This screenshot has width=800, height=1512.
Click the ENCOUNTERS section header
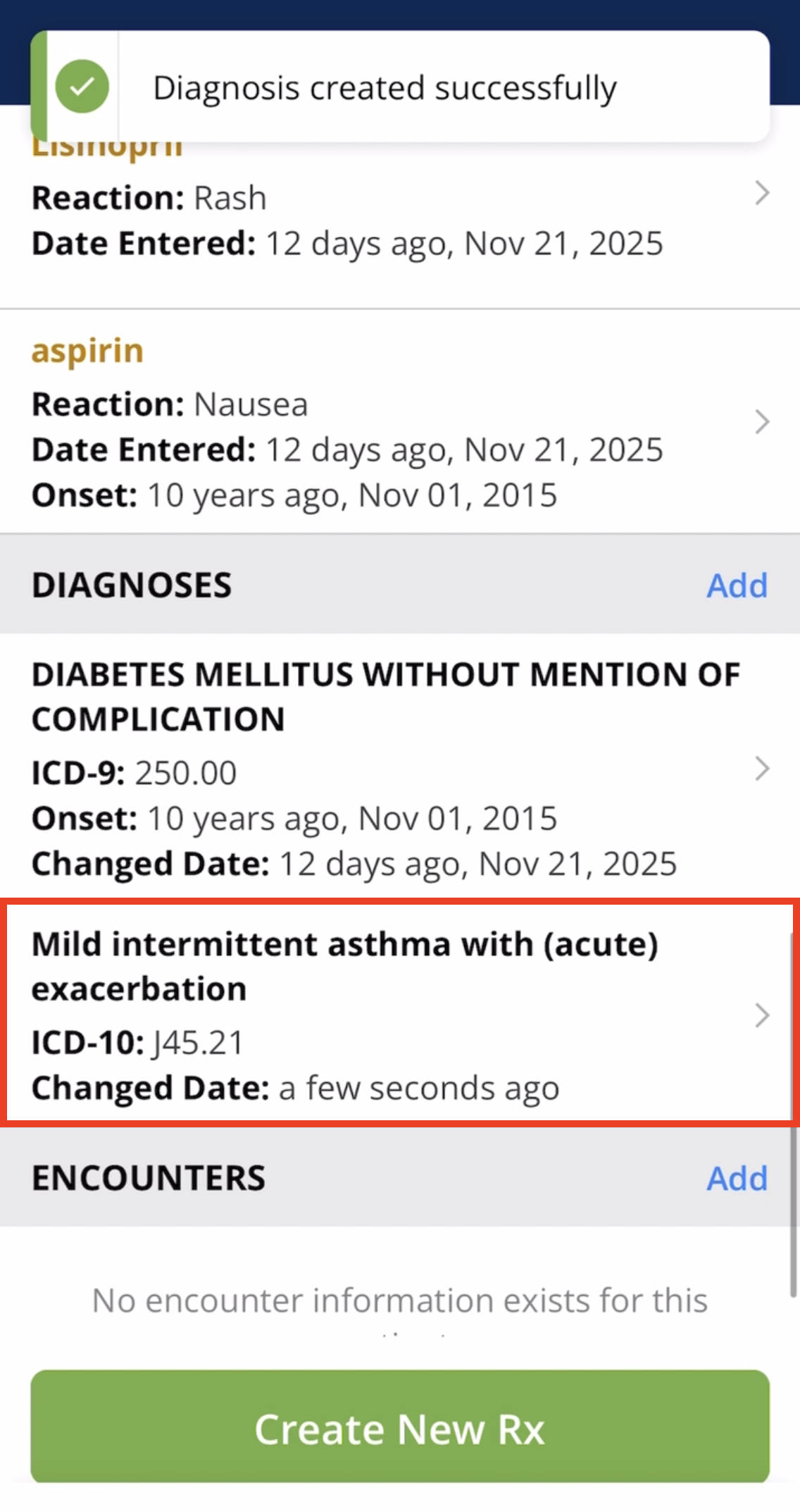point(148,1177)
